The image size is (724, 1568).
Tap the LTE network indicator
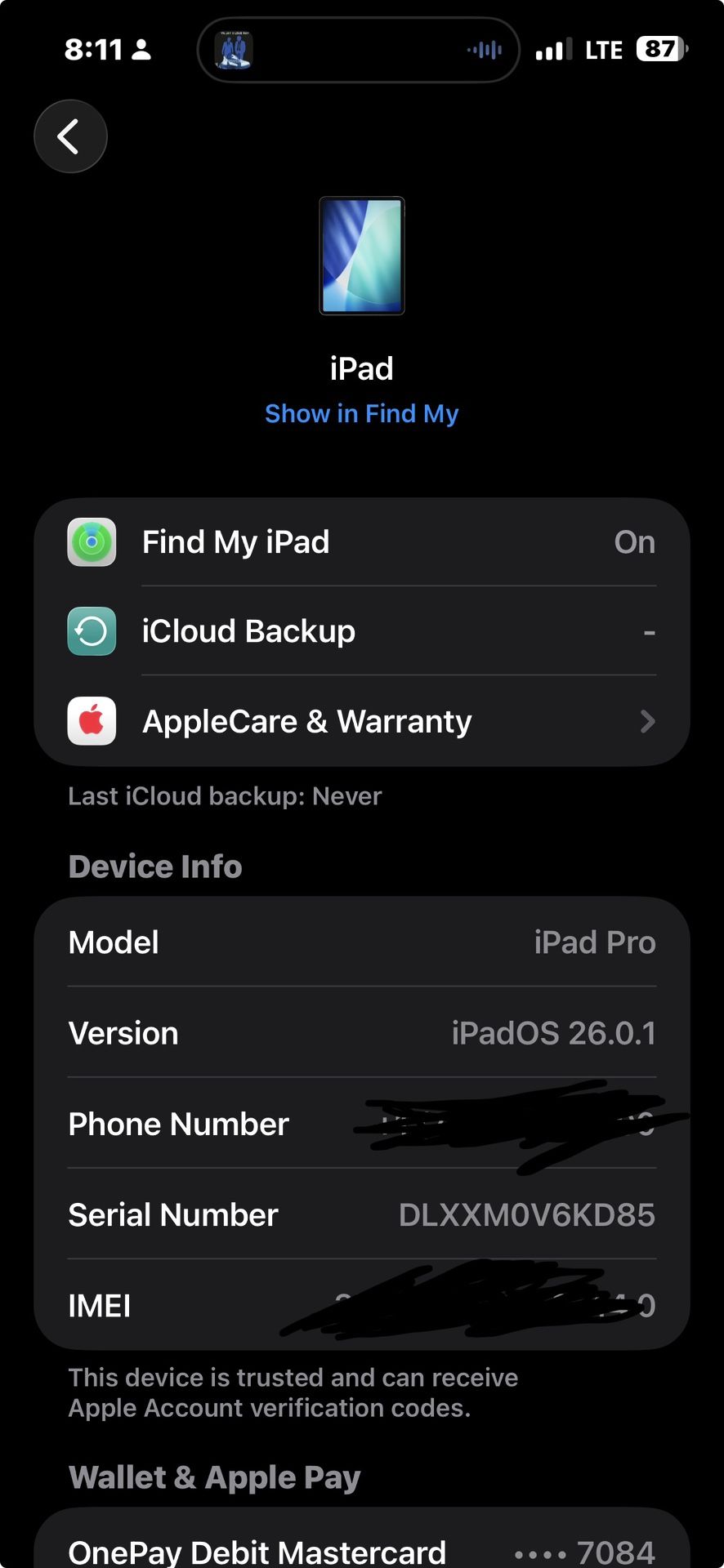click(x=602, y=49)
